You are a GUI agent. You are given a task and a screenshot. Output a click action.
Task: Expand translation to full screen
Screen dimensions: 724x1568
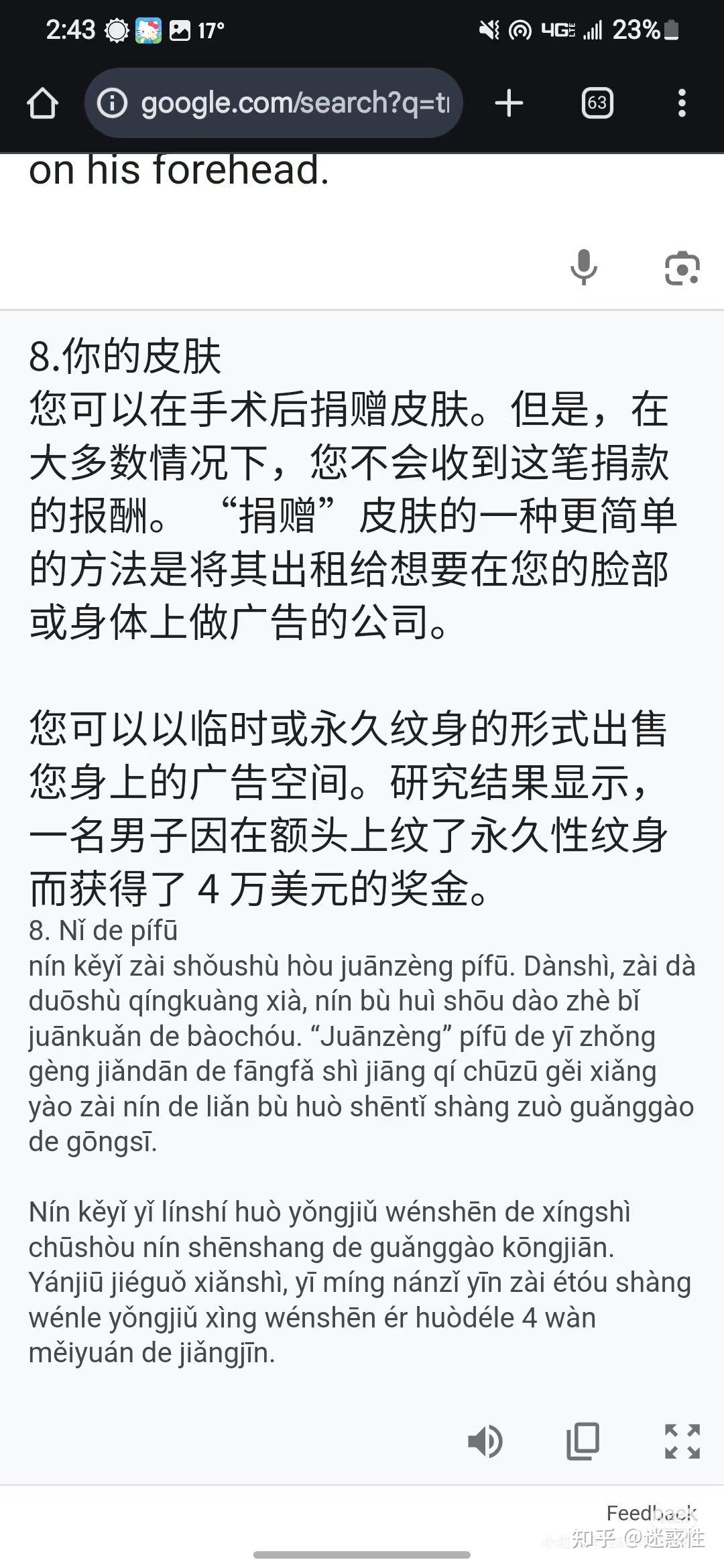682,1441
